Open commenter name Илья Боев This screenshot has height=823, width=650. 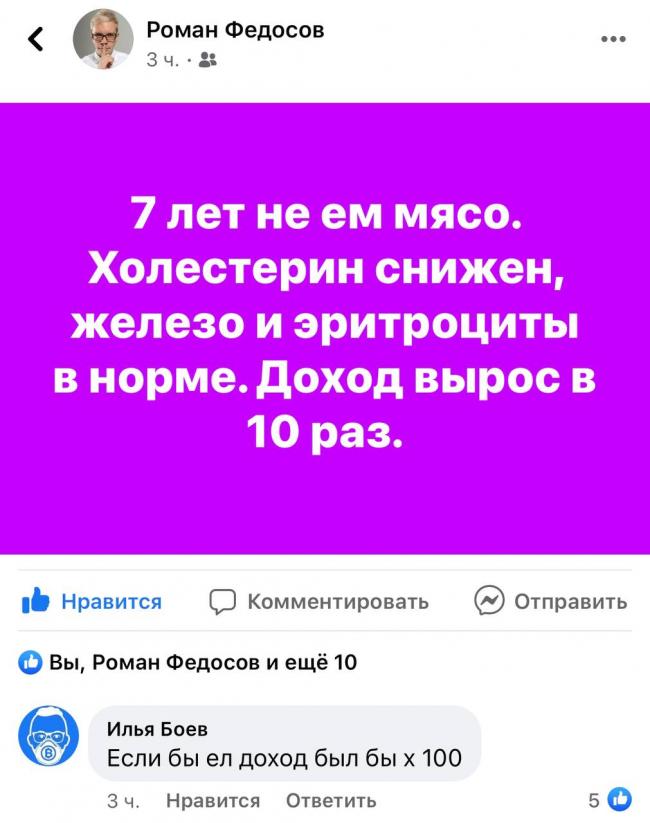click(157, 727)
